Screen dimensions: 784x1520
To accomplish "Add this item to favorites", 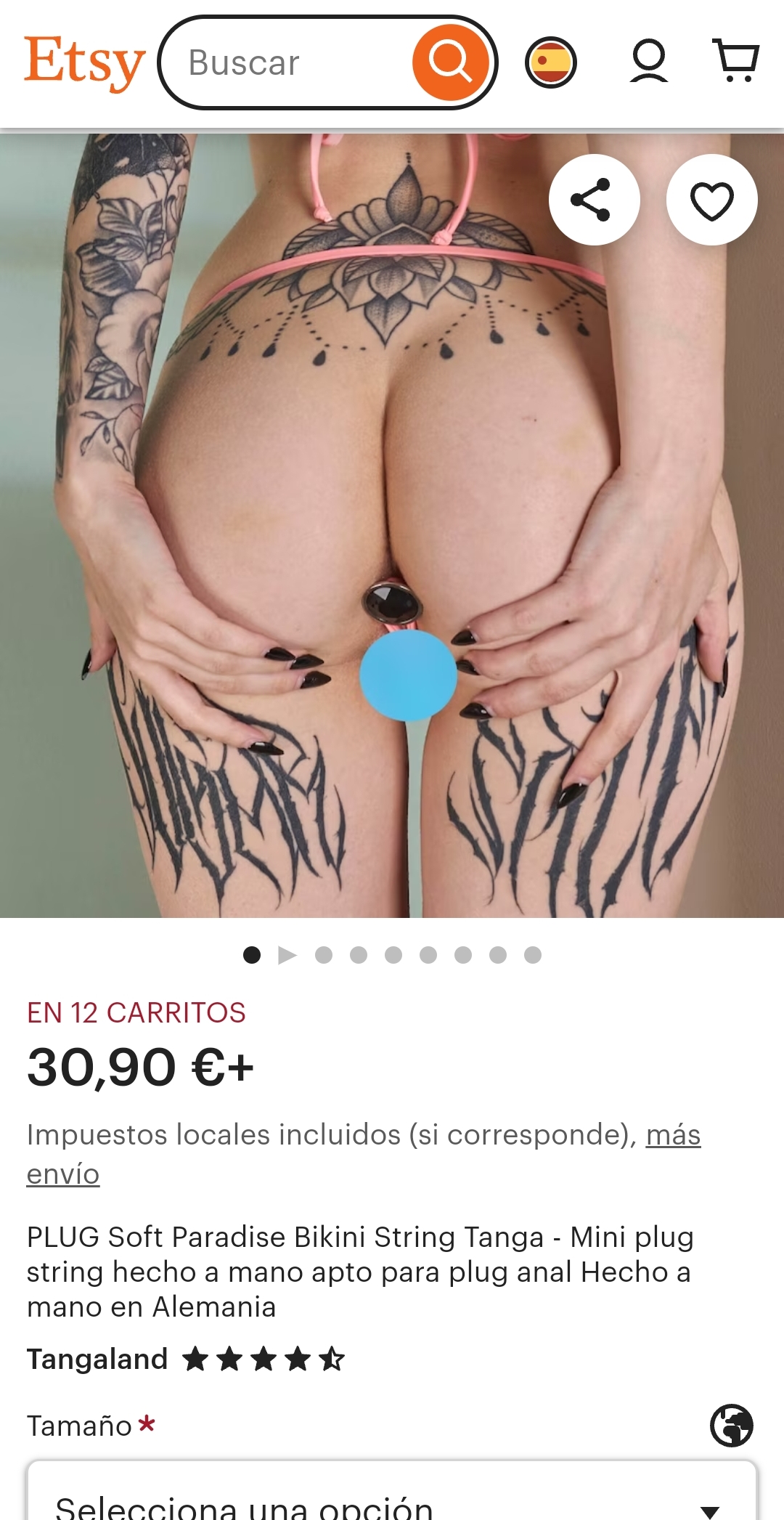I will [x=712, y=200].
